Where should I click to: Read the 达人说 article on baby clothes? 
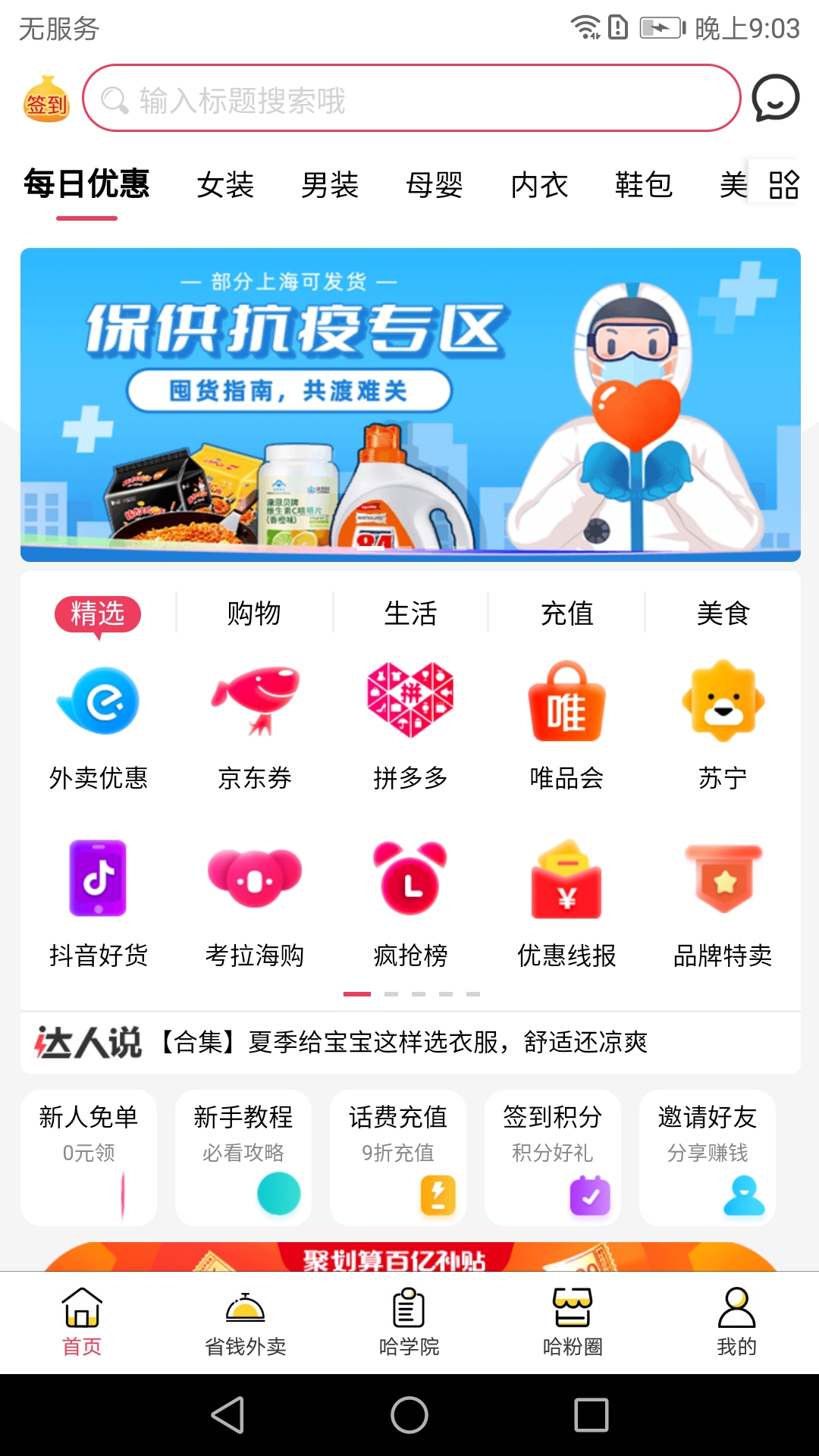(x=409, y=1043)
